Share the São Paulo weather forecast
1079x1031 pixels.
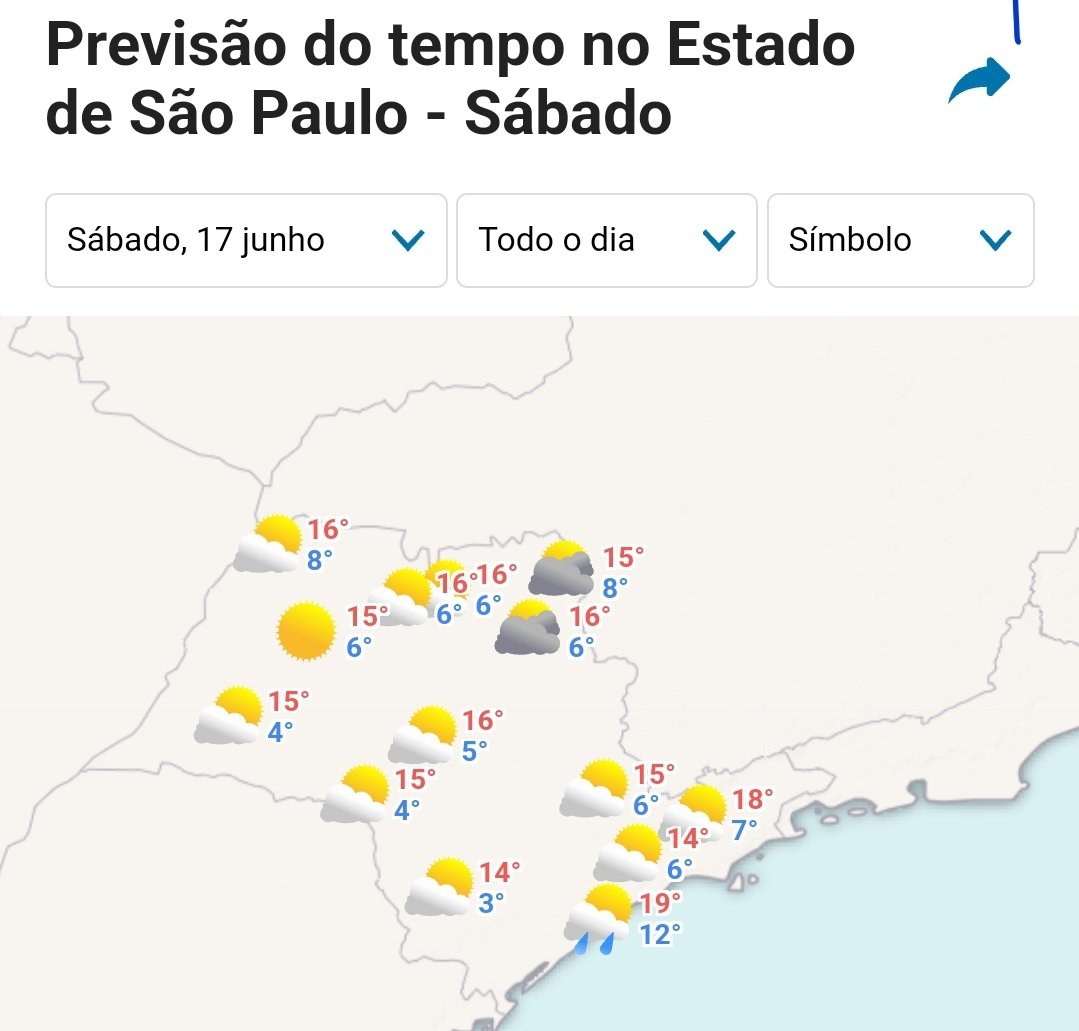980,81
